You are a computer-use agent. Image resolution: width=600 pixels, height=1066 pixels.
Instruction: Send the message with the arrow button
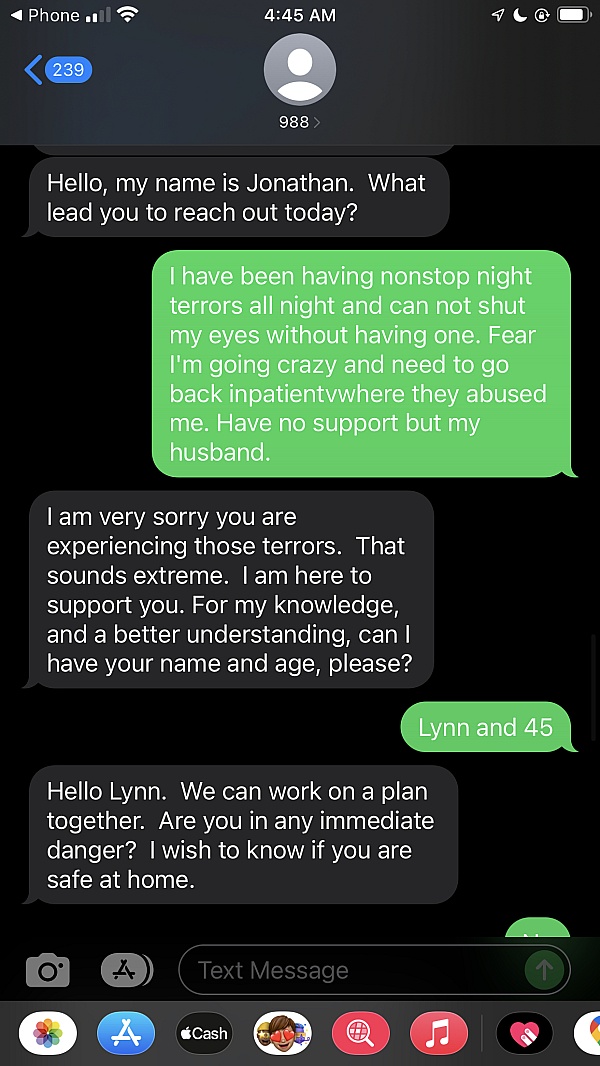545,970
